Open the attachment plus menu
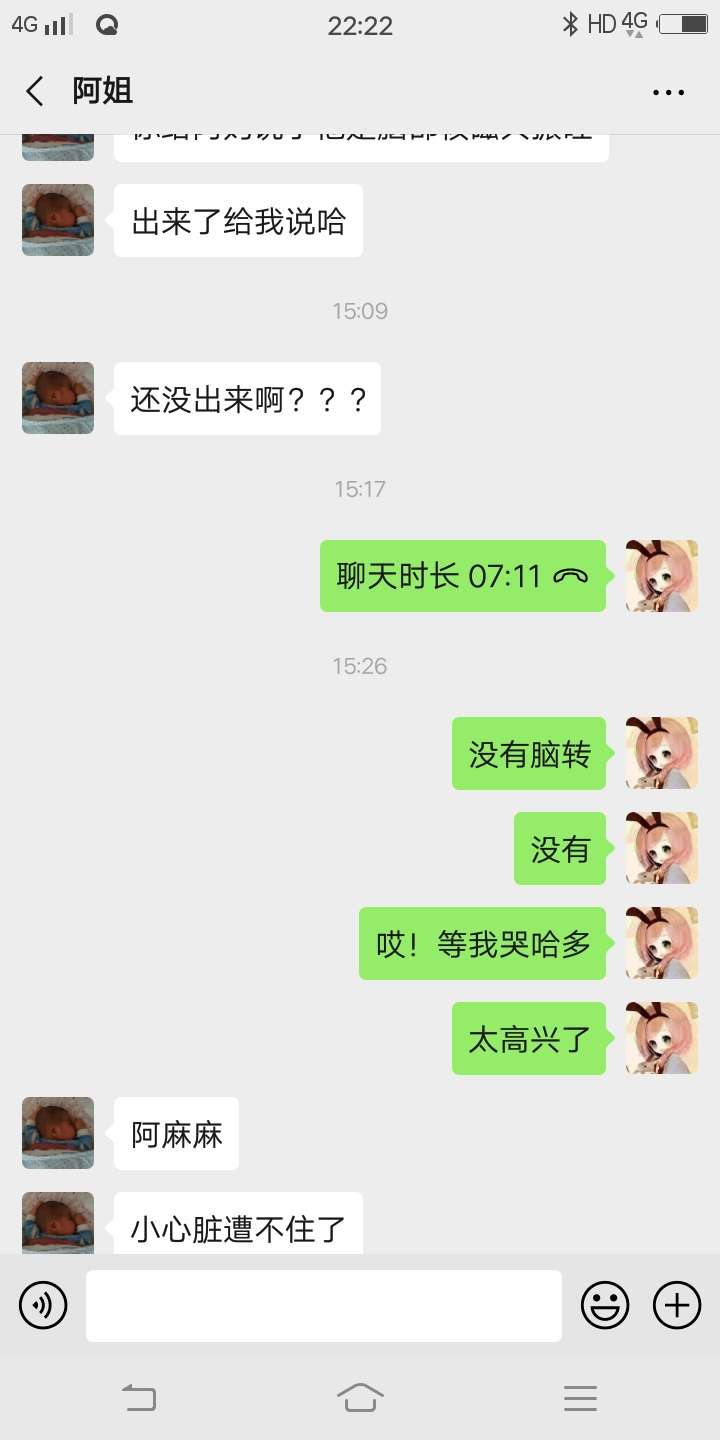This screenshot has width=720, height=1440. [x=676, y=1304]
